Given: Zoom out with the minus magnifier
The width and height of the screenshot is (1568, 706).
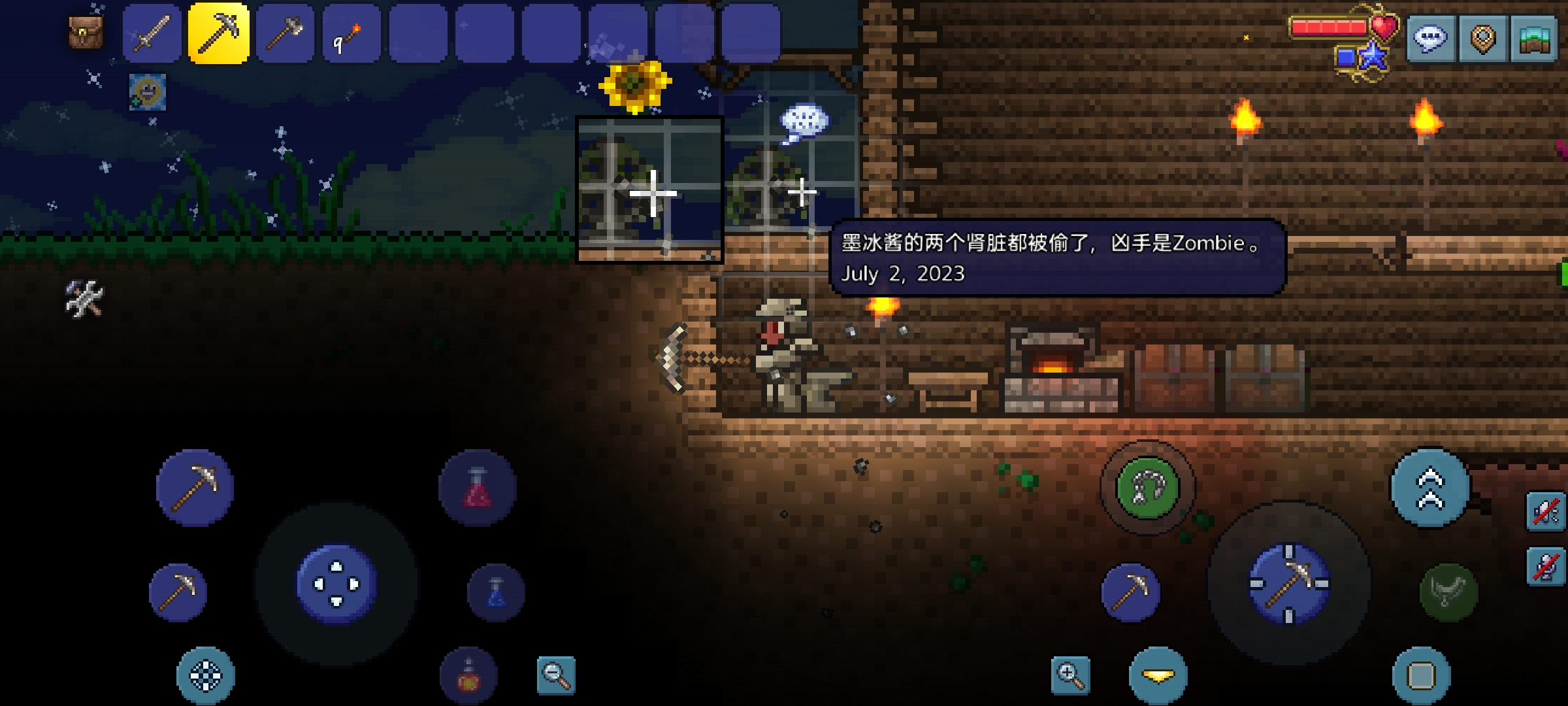Looking at the screenshot, I should [556, 675].
